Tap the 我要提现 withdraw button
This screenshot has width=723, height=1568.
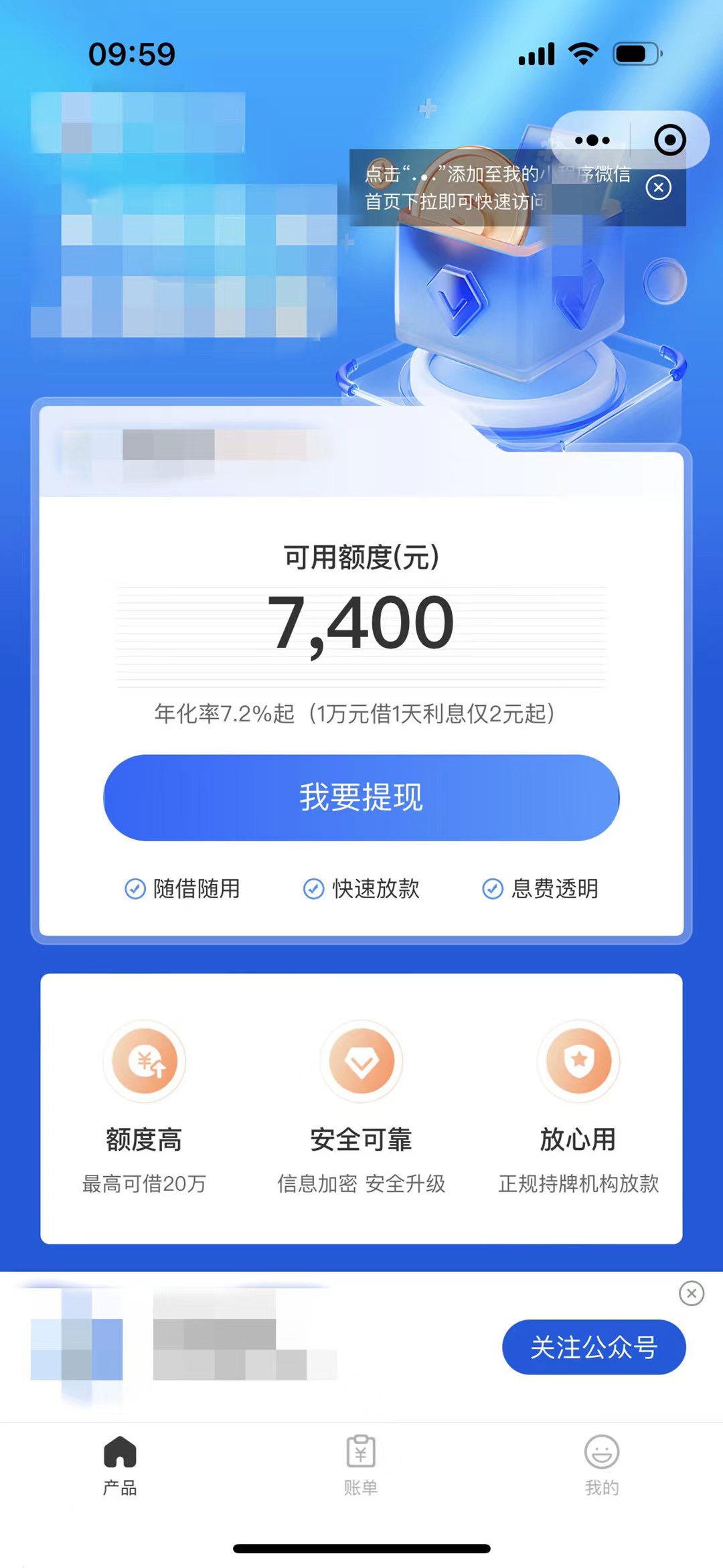(x=361, y=798)
